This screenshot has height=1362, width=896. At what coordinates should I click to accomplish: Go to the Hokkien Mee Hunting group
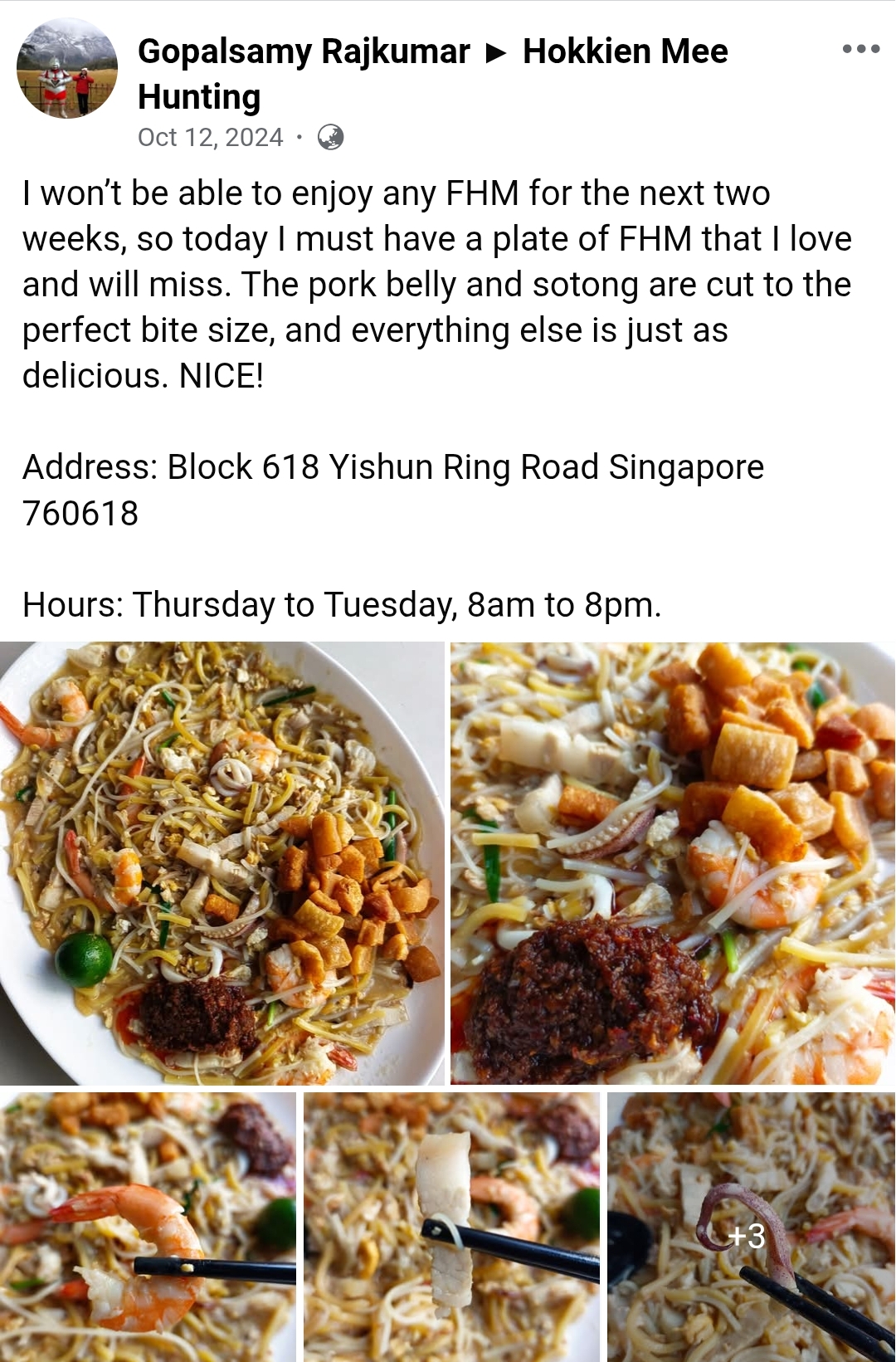pos(625,51)
